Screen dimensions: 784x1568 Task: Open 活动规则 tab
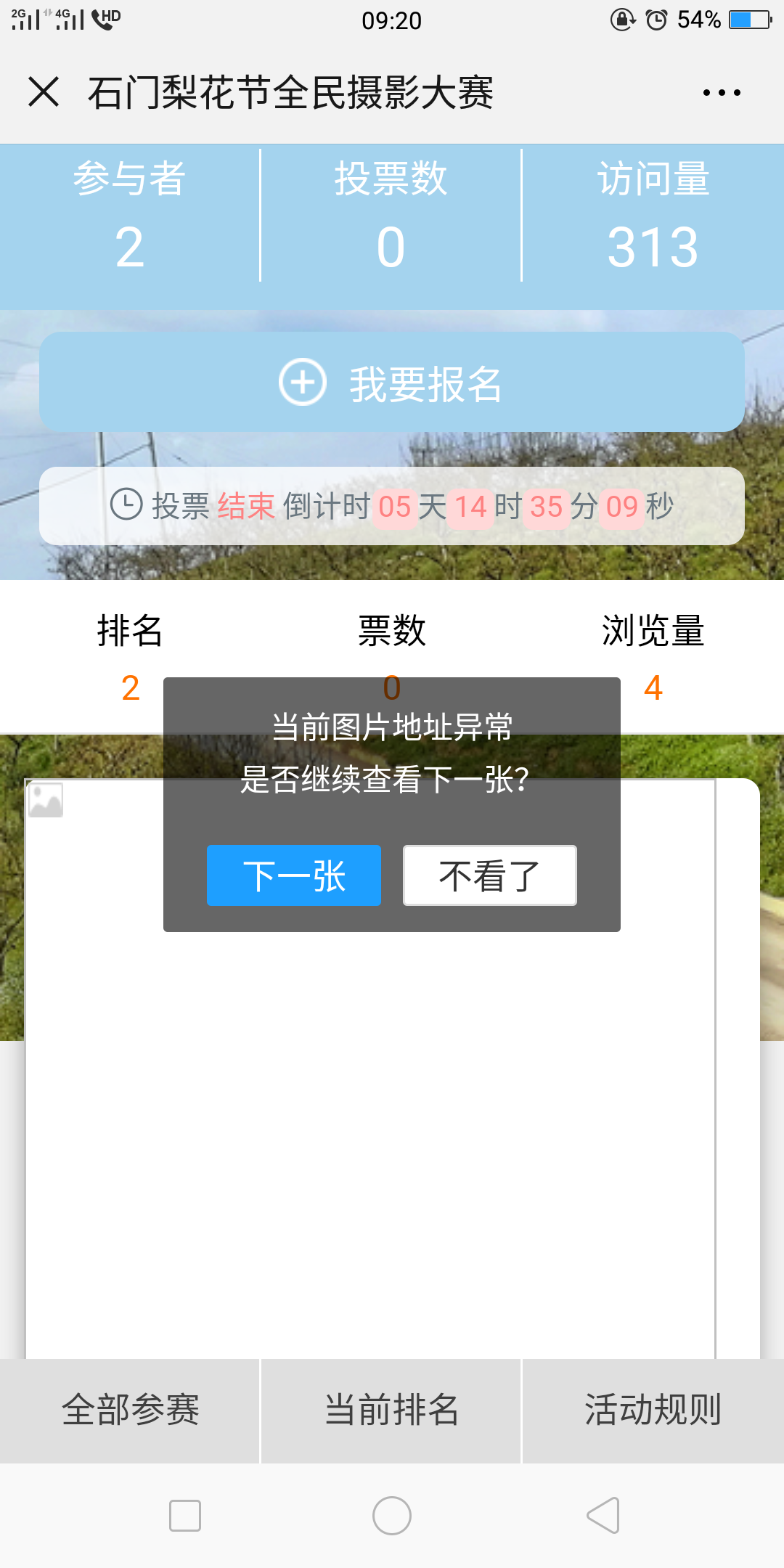coord(653,1410)
